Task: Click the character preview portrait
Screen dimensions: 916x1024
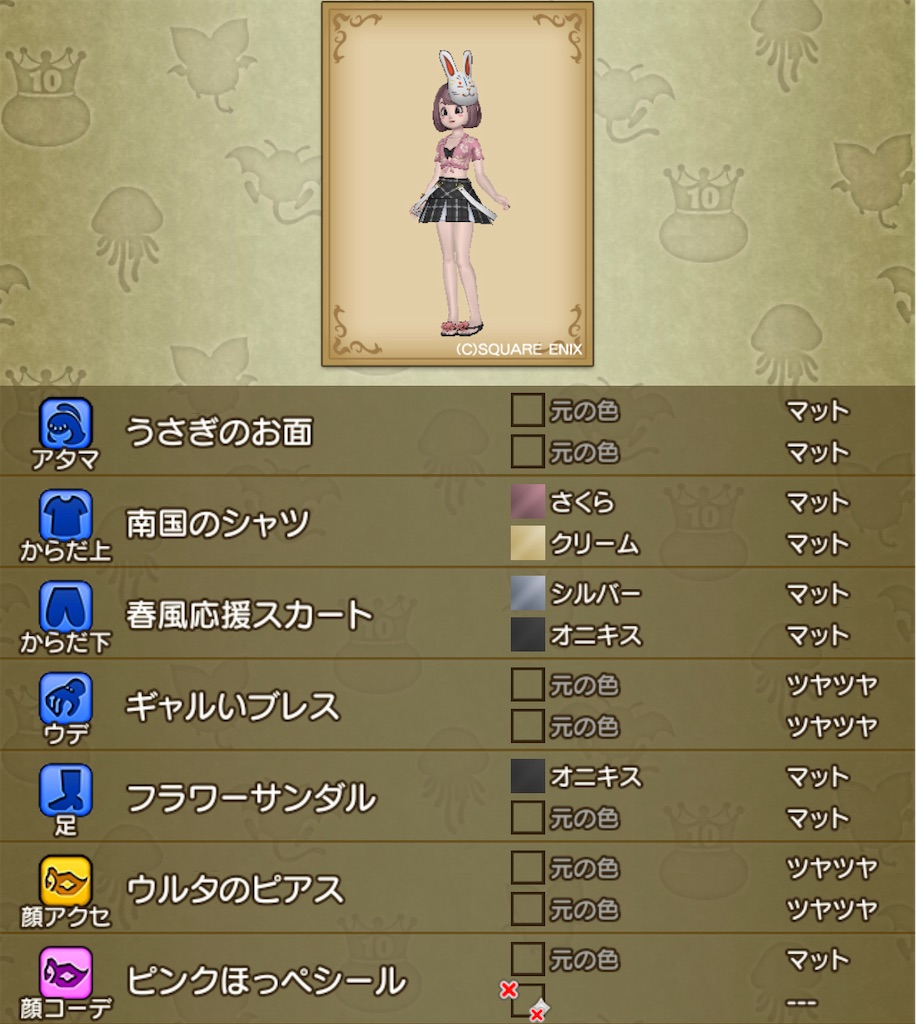Action: pyautogui.click(x=458, y=185)
